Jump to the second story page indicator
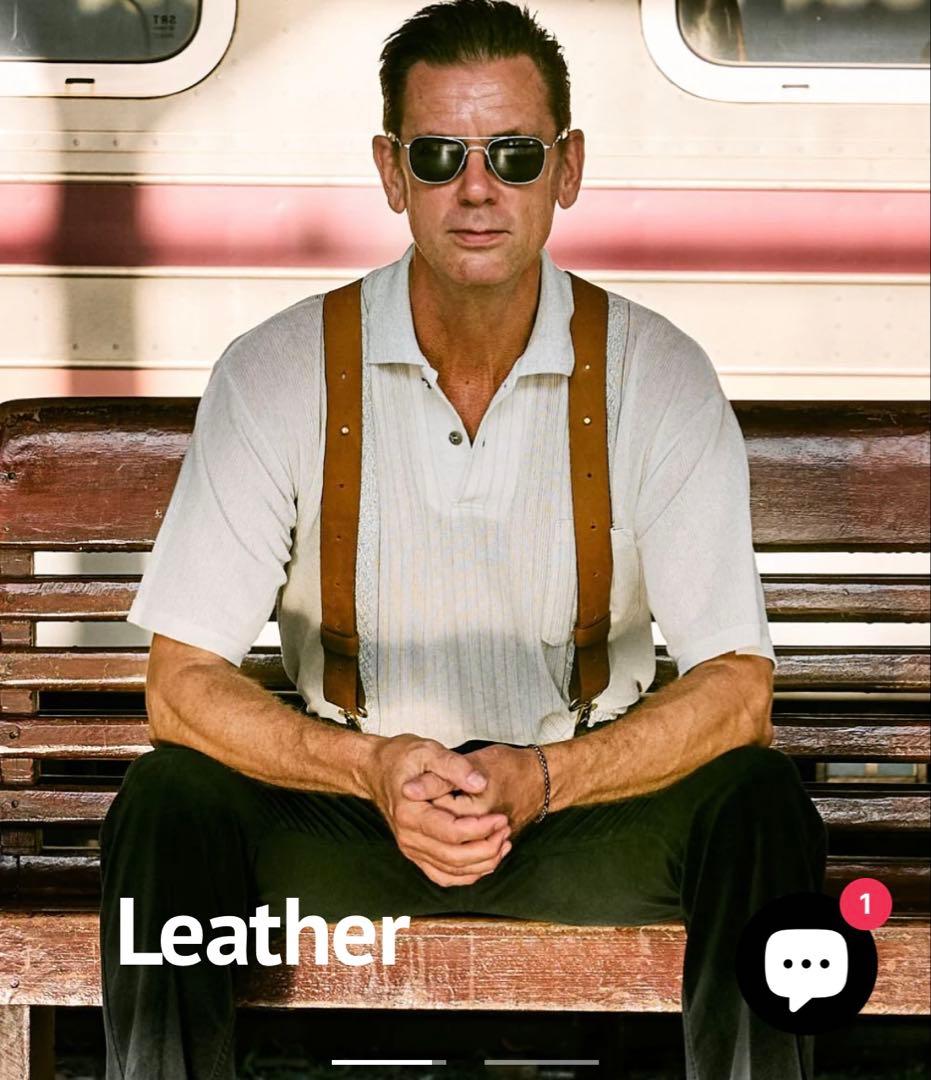Viewport: 931px width, 1080px height. point(541,1062)
